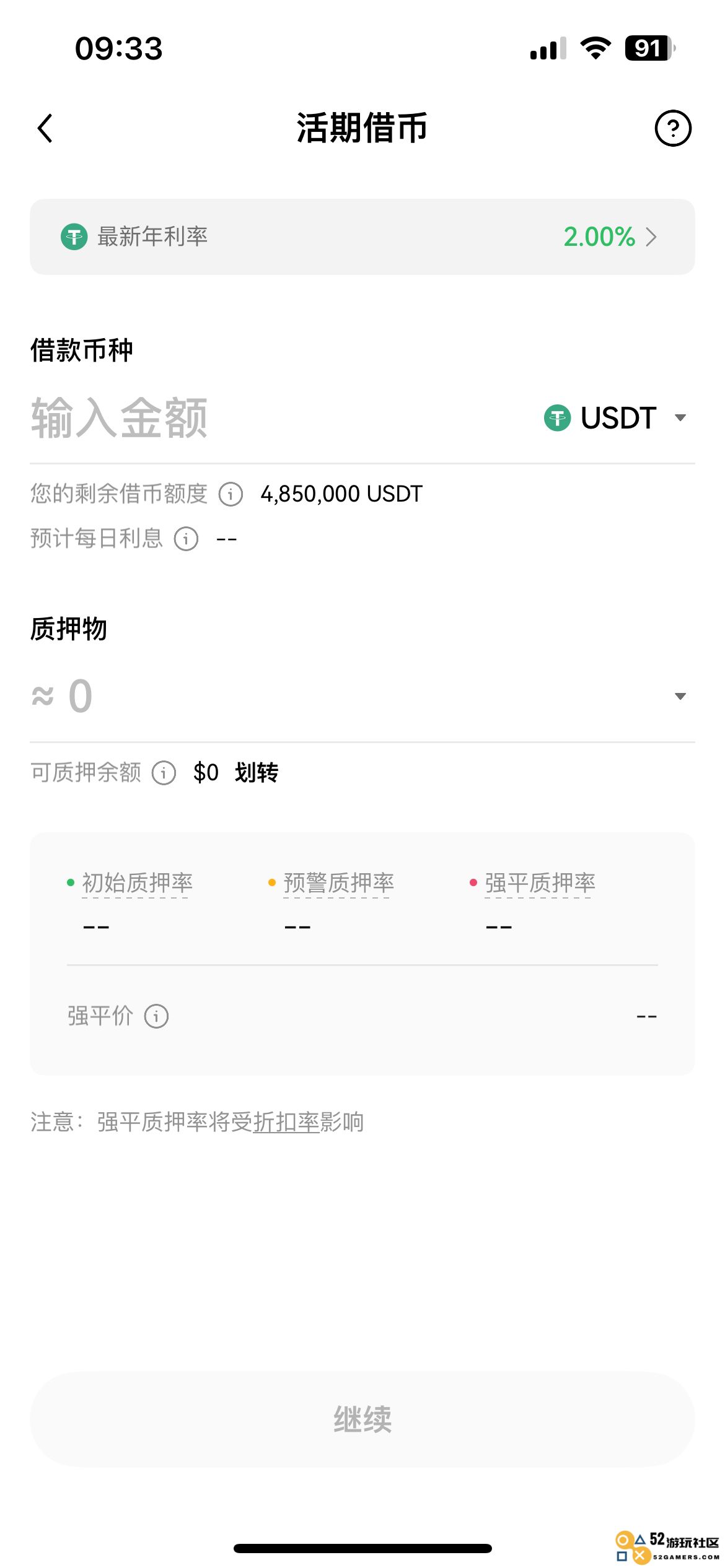The image size is (725, 1568).
Task: Show explanation of 初始质押率
Action: point(137,883)
